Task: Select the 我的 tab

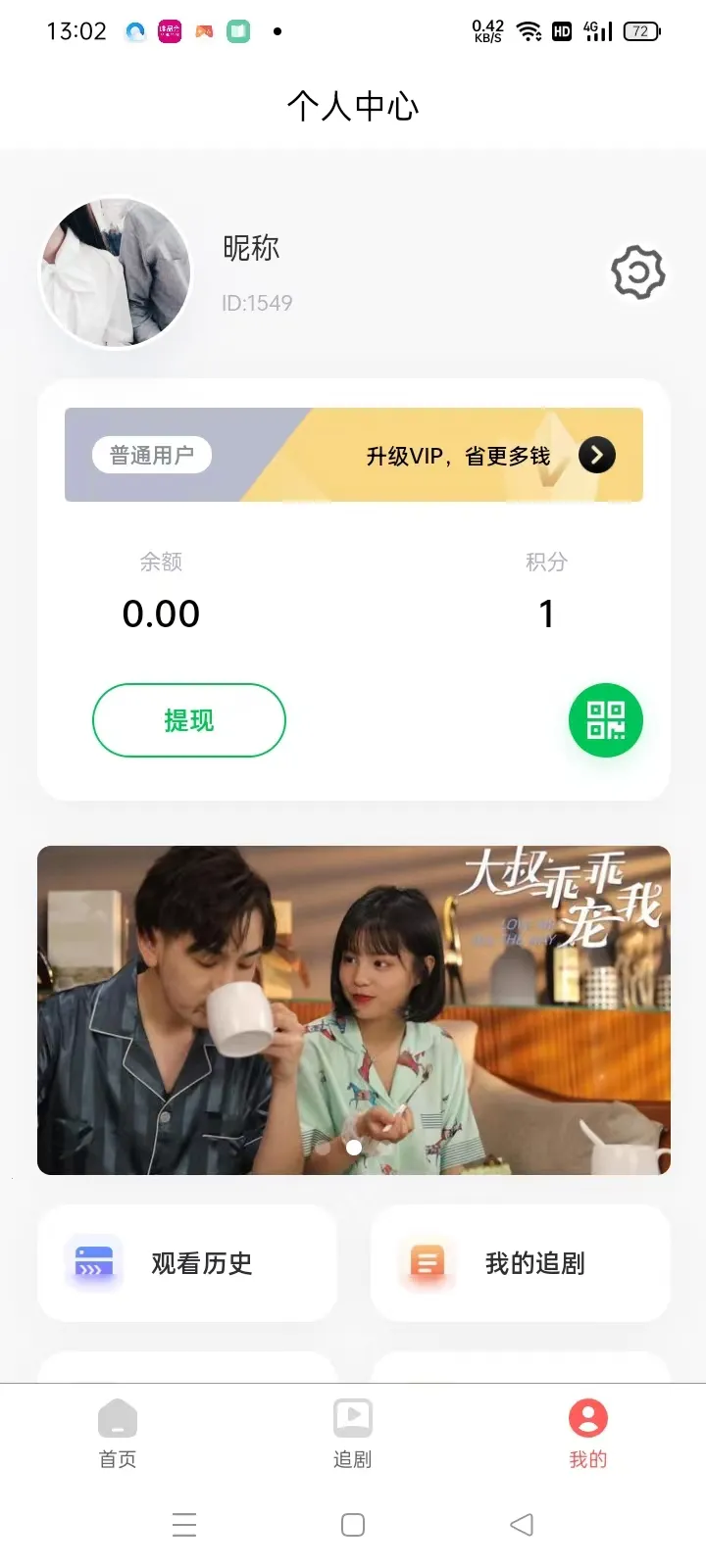Action: coord(588,1433)
